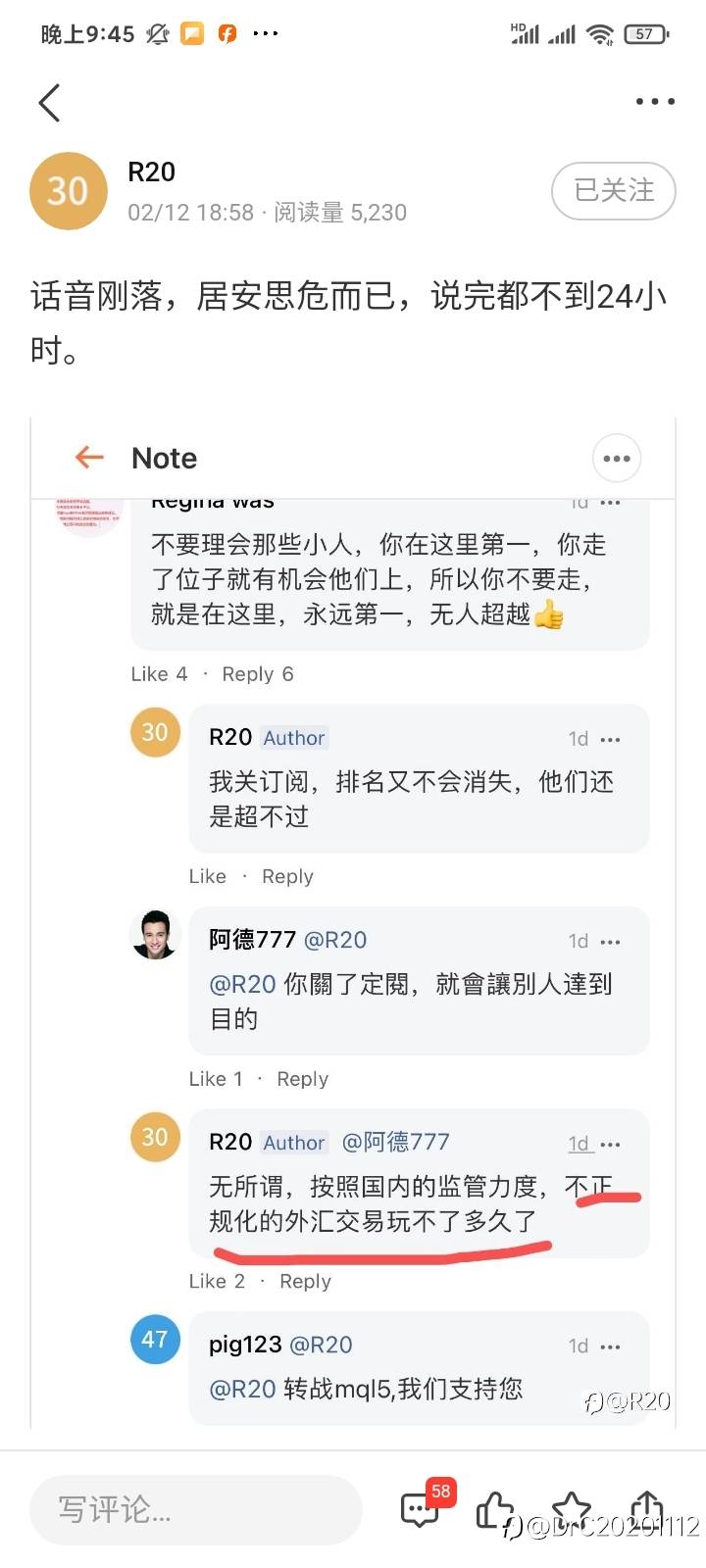Open the attached screenshot image in the post
This screenshot has width=706, height=1568.
pyautogui.click(x=353, y=921)
